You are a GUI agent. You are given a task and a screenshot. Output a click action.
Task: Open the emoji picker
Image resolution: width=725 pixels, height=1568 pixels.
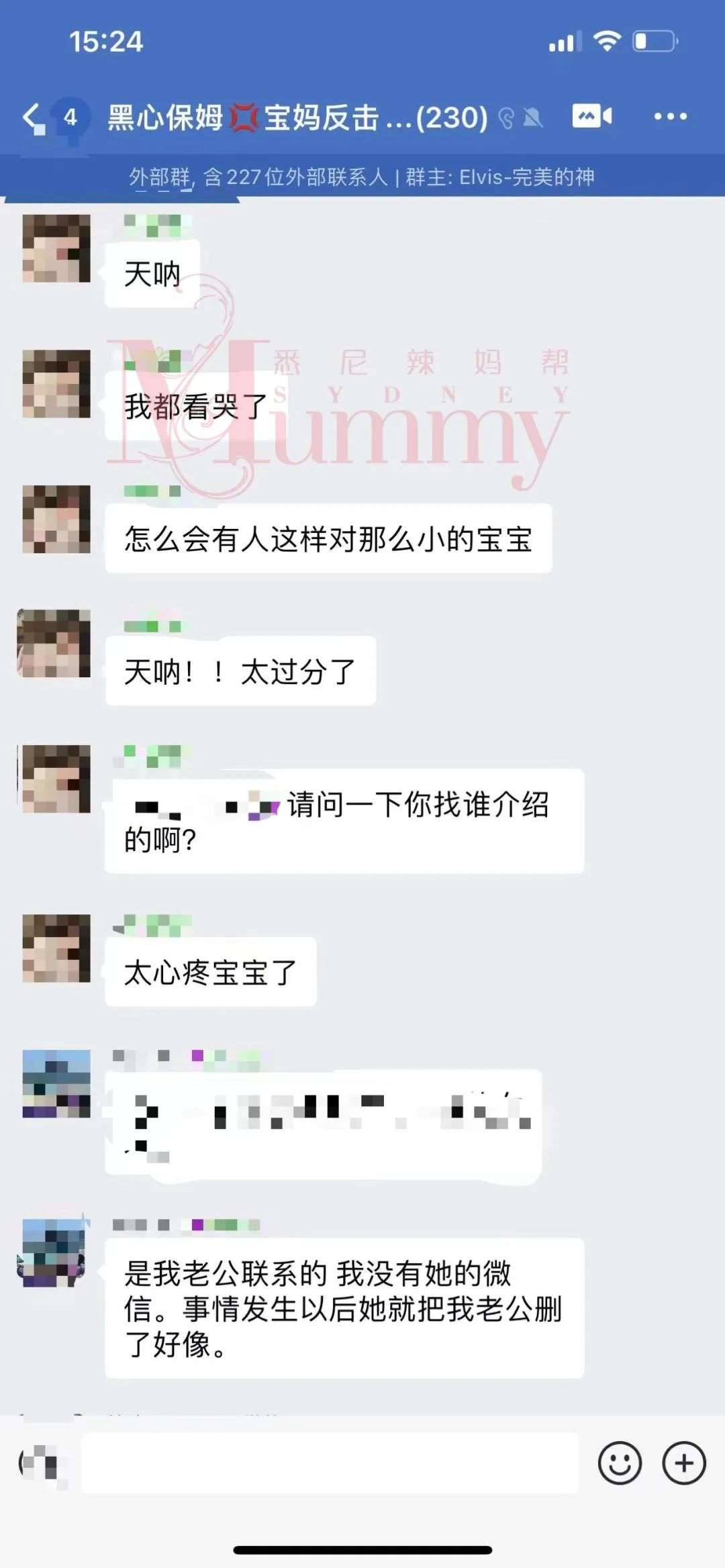tap(619, 1463)
